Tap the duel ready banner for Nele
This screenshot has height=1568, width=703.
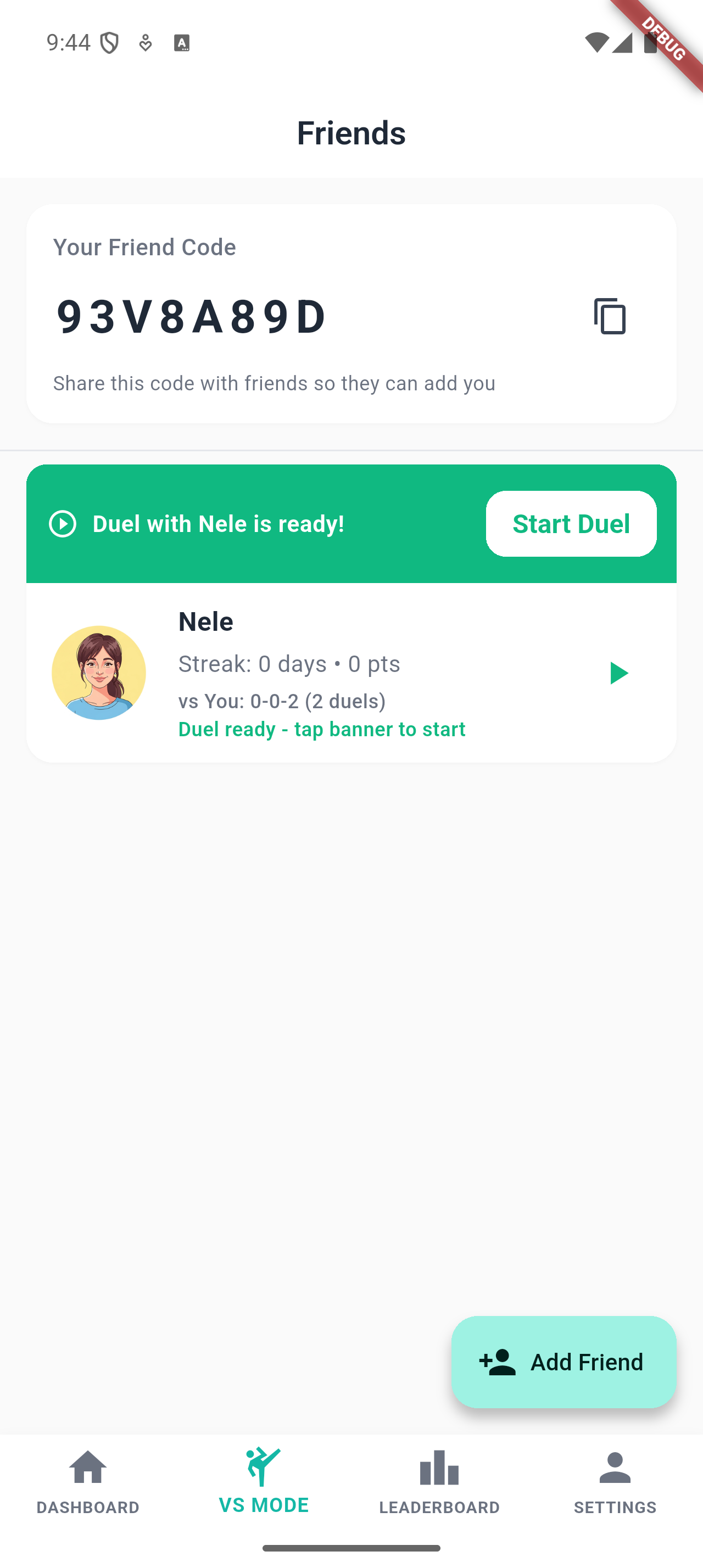[243, 523]
